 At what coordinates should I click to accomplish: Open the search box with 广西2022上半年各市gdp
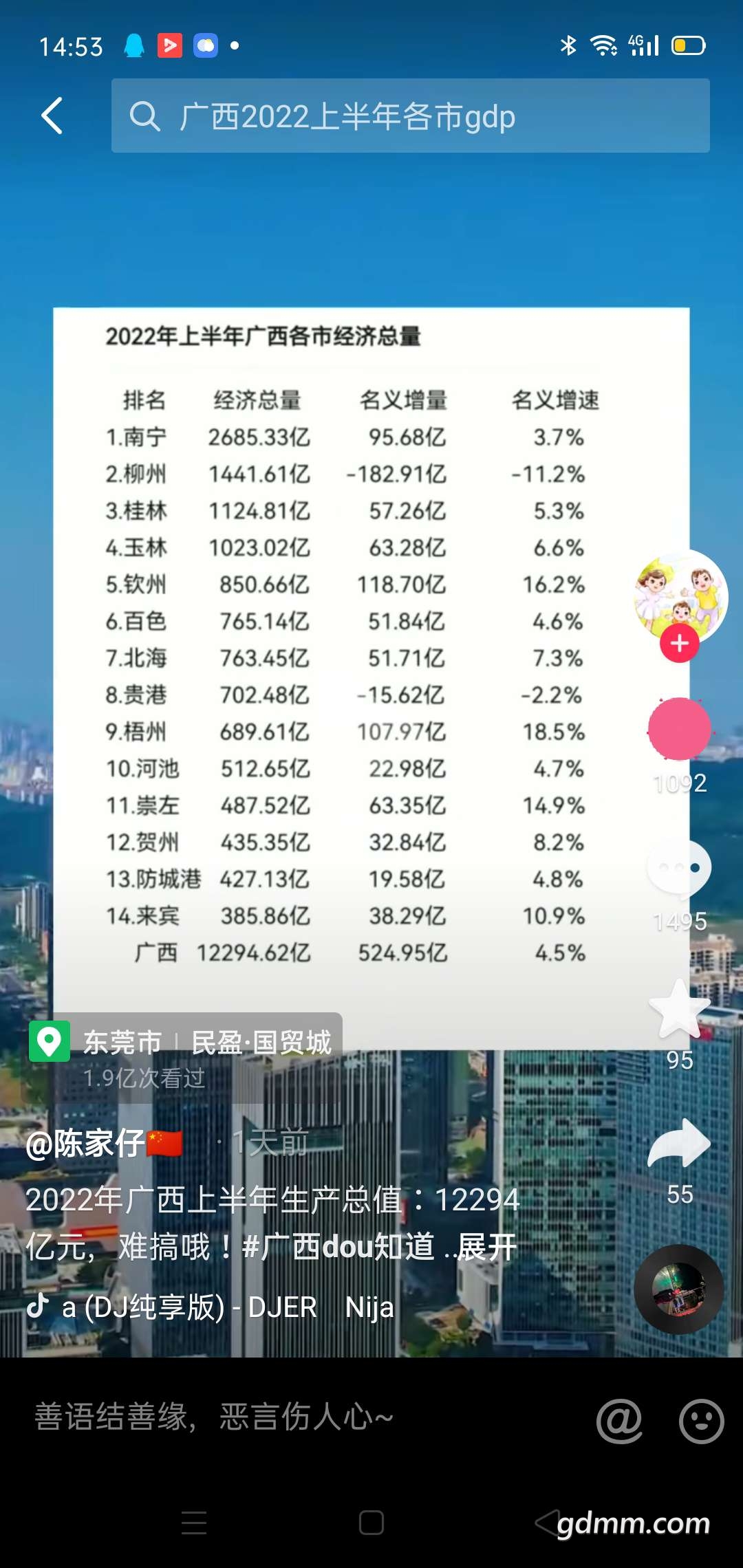(410, 116)
